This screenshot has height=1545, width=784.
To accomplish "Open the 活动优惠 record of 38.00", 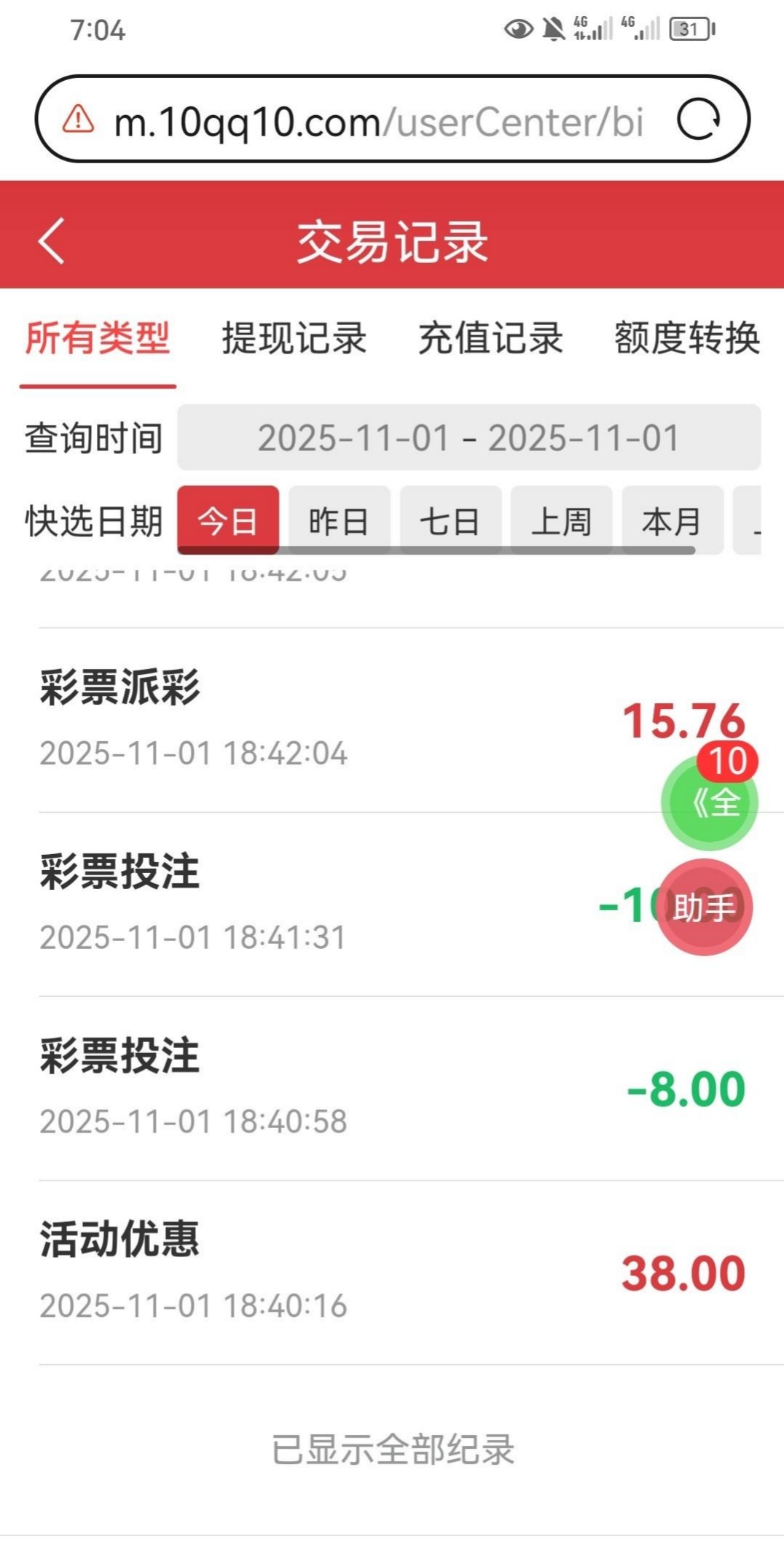I will coord(291,1272).
